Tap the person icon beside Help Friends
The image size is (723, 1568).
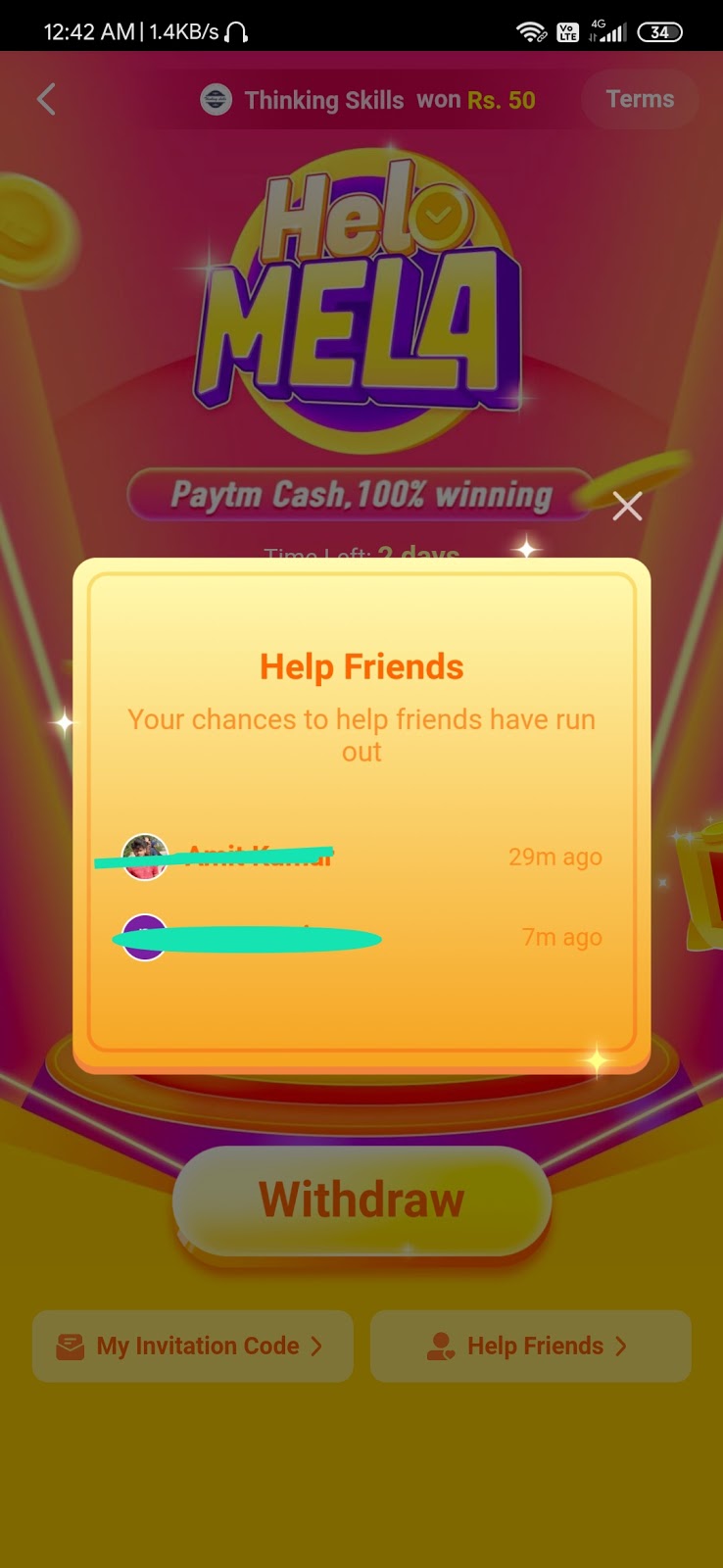[x=443, y=1346]
